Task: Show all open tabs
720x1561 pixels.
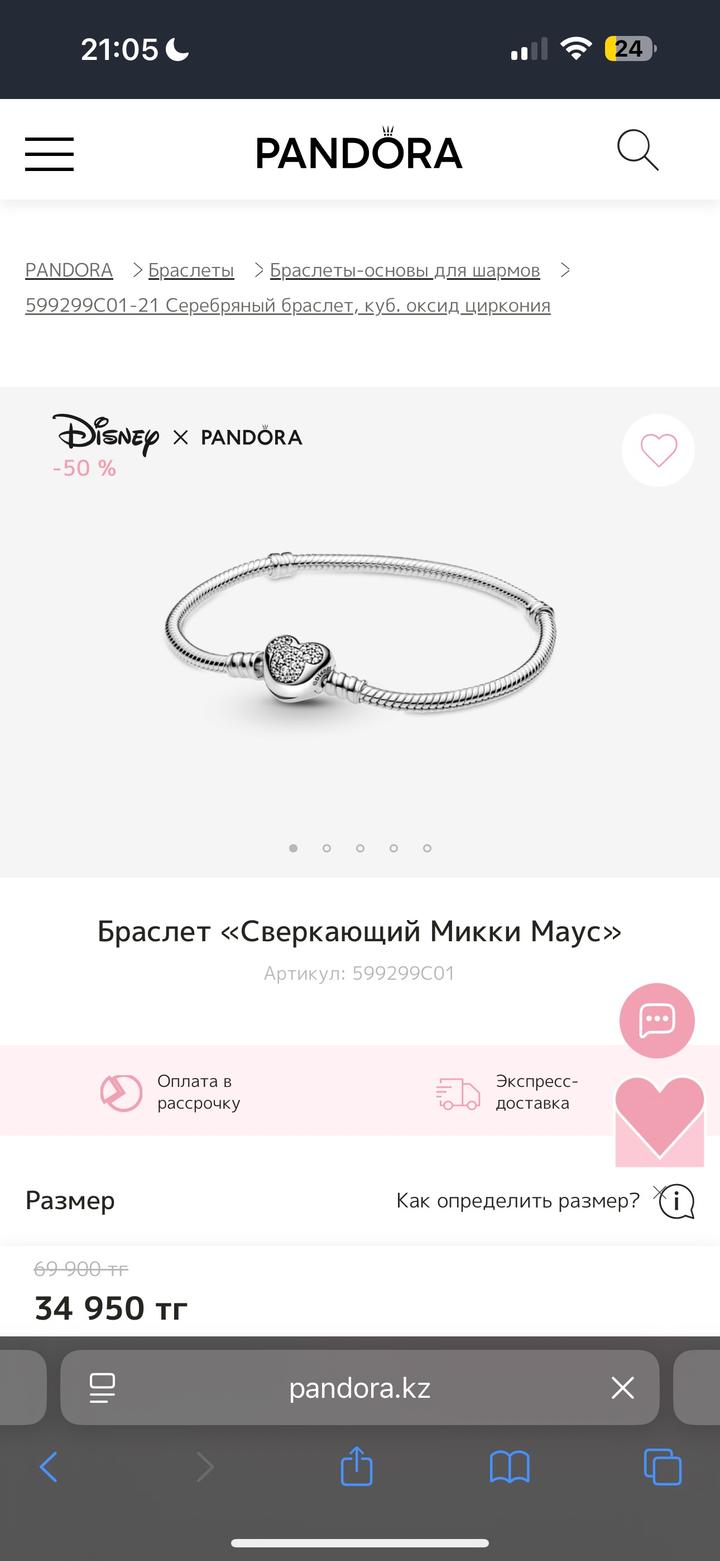Action: point(662,1467)
